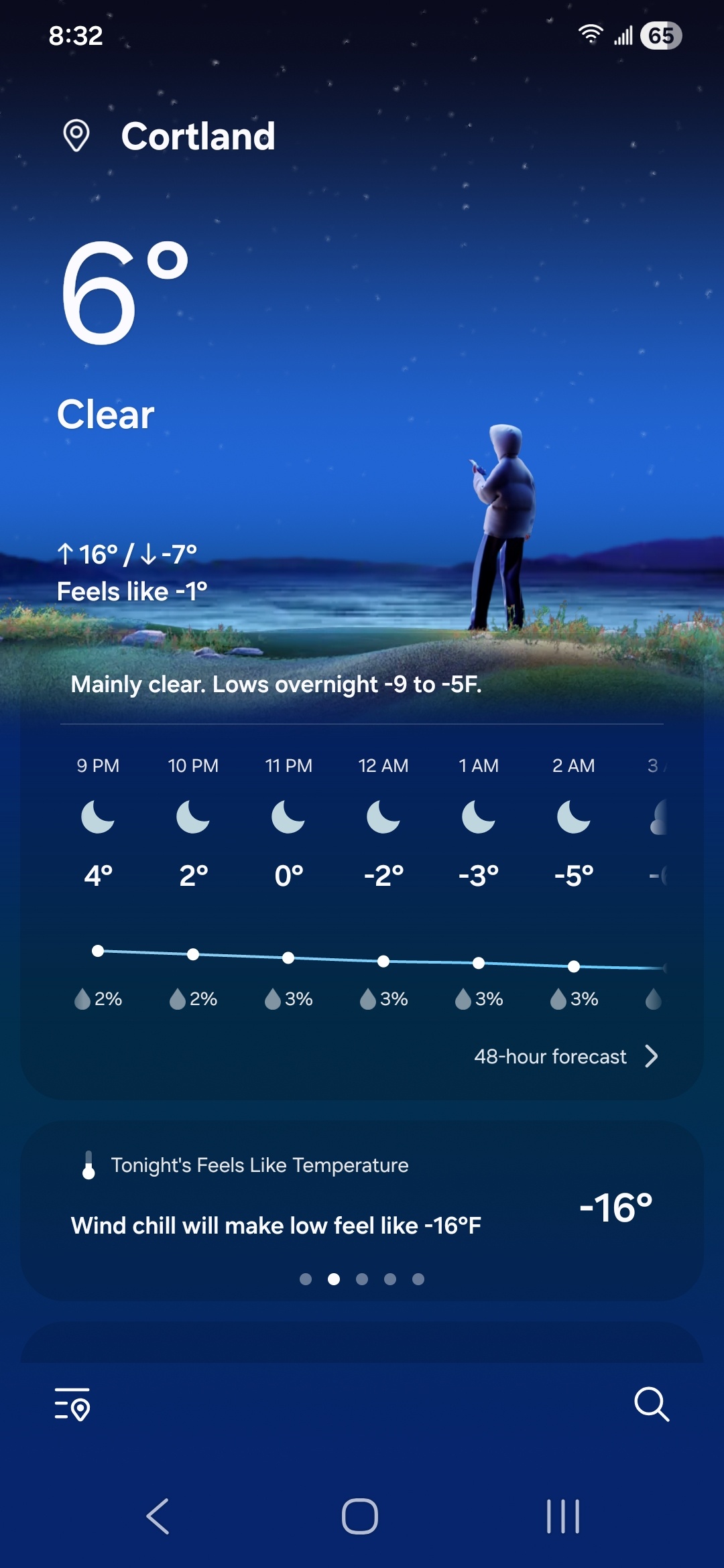Go back with system back button
The width and height of the screenshot is (724, 1568).
[158, 1516]
